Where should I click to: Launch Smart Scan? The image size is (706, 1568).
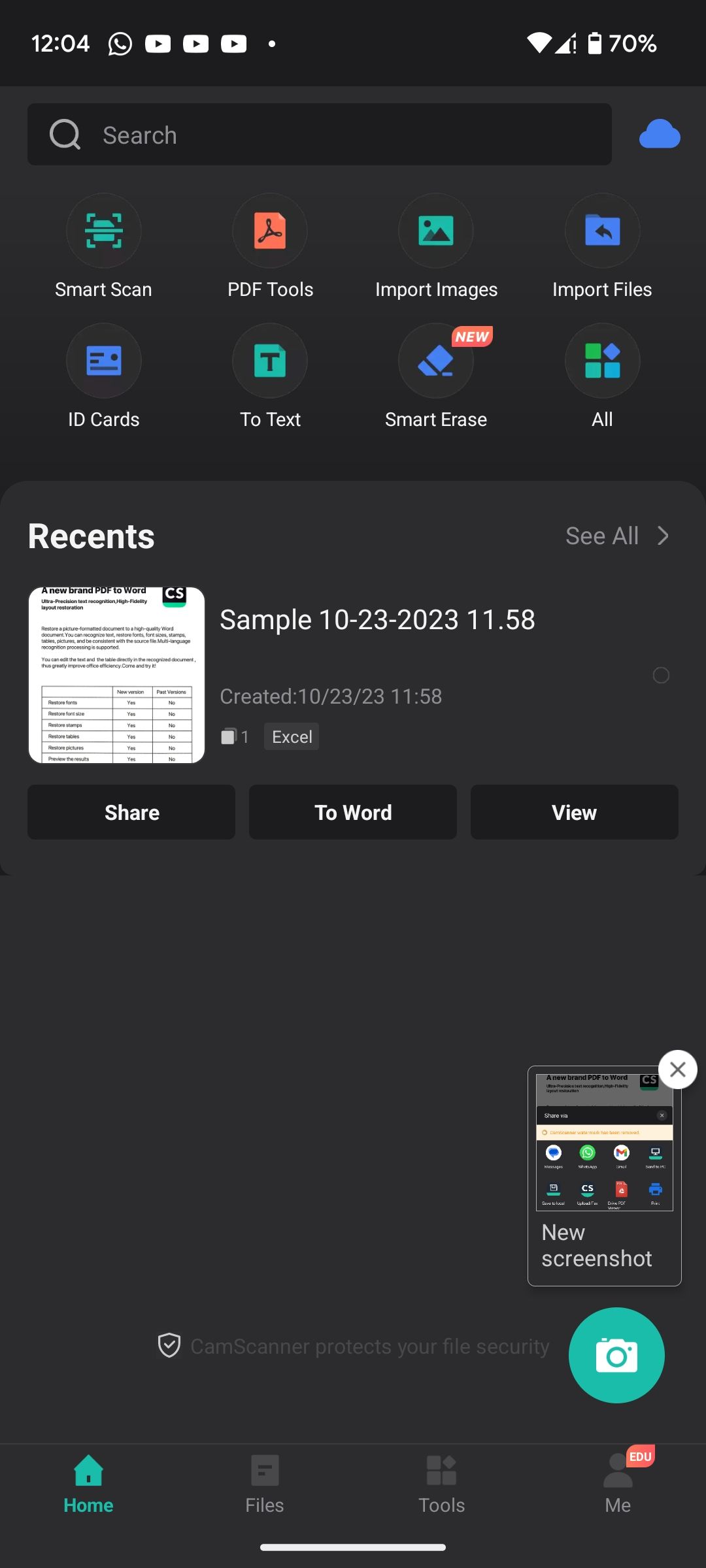(103, 231)
